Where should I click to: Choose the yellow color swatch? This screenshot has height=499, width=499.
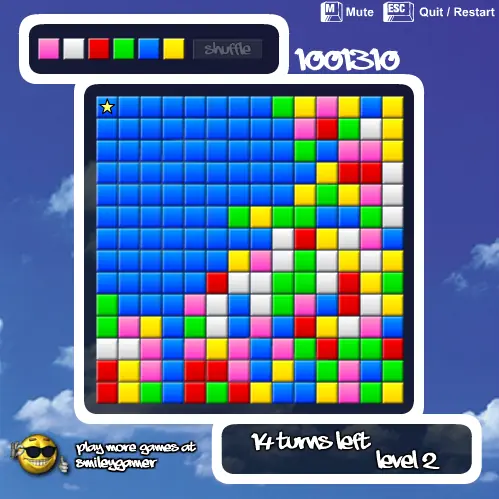coord(174,49)
